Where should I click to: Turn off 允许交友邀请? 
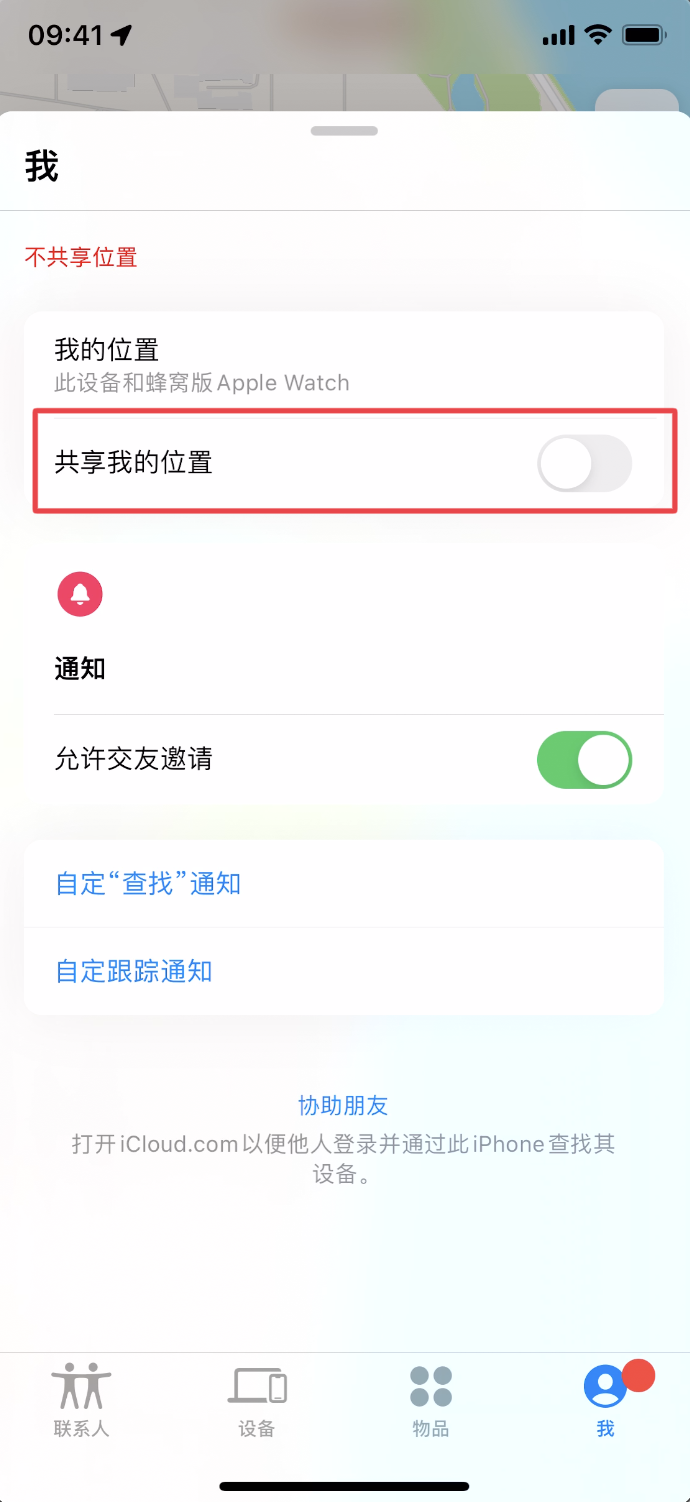click(584, 760)
